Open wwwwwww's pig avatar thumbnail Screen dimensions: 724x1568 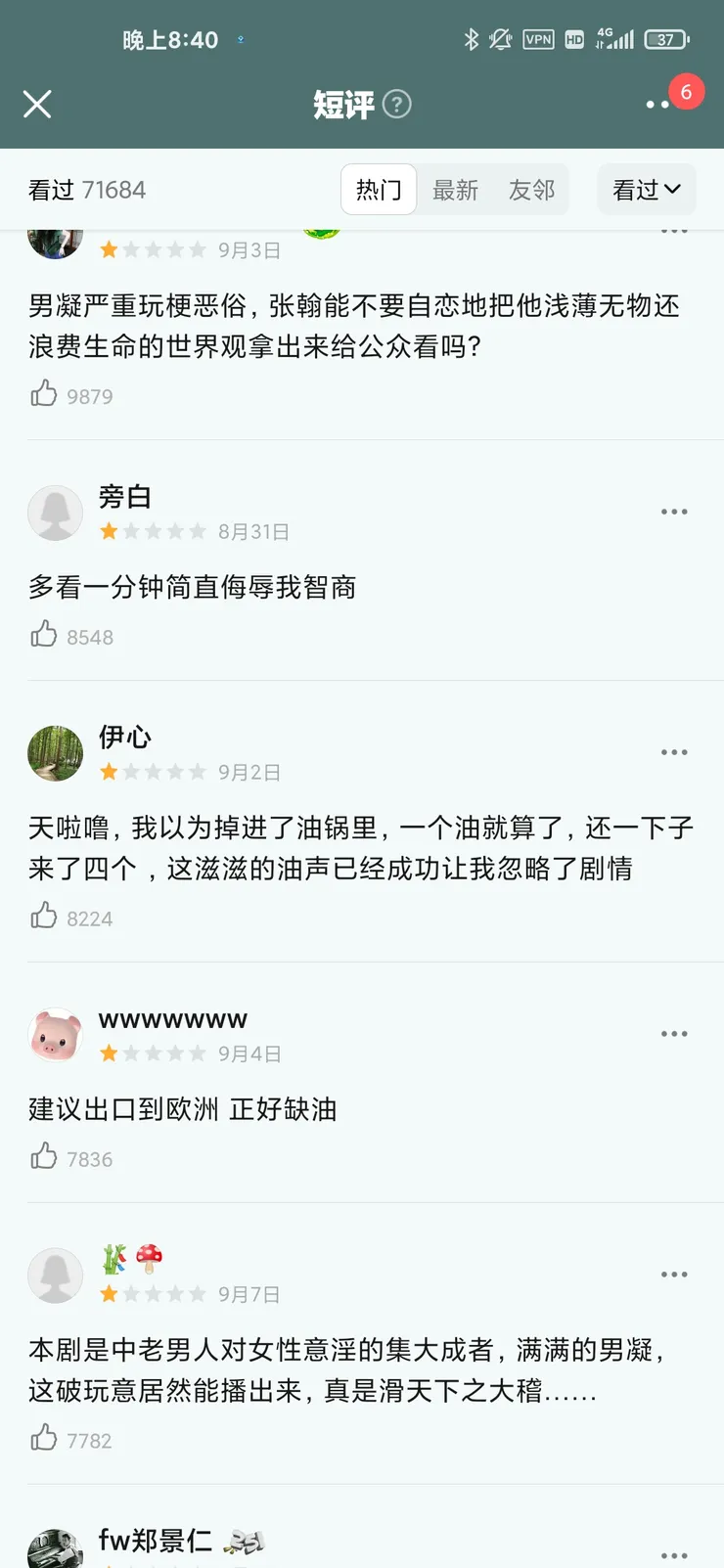[55, 1034]
